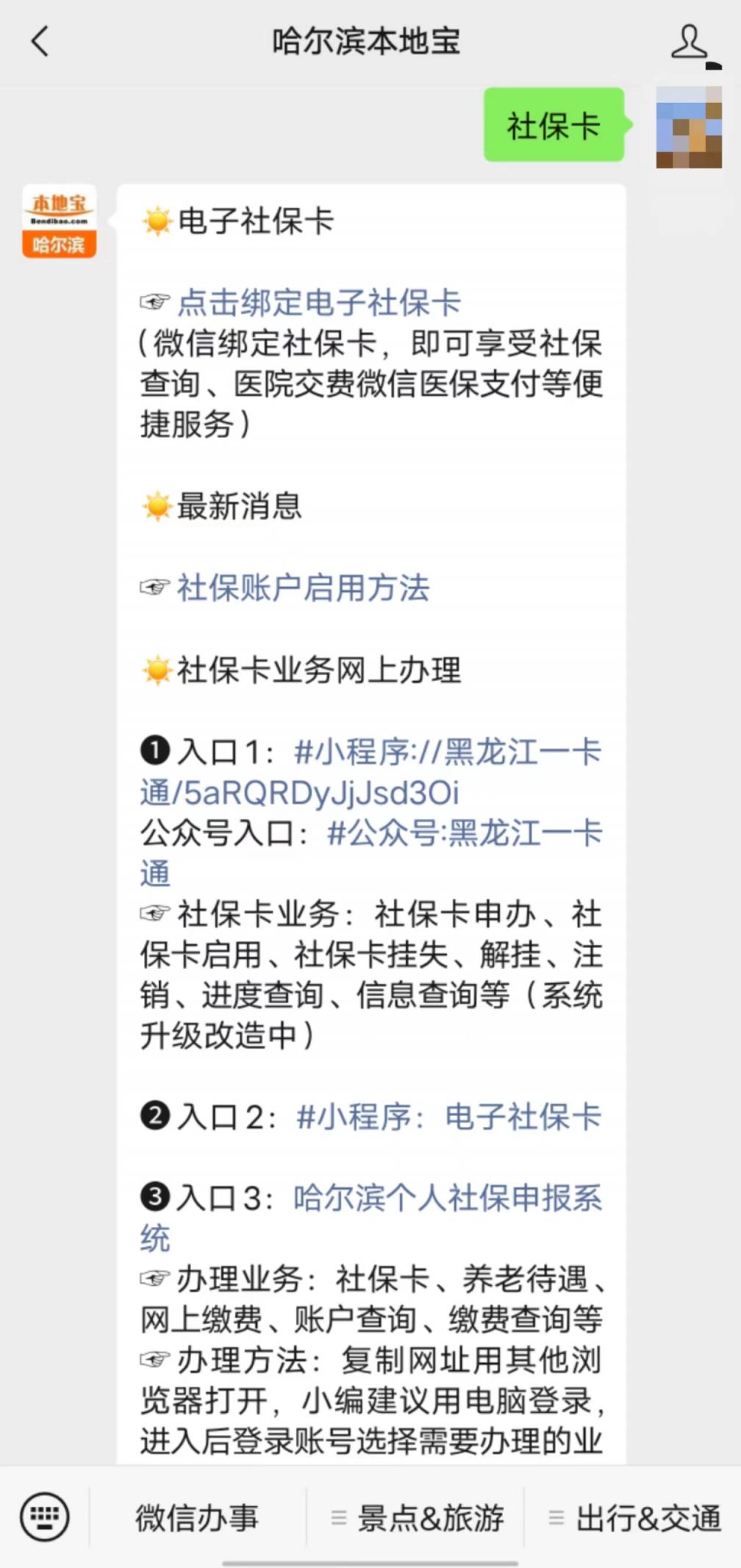The image size is (741, 1568).
Task: Open 公众号:黑龙江一卡通 link
Action: pos(371,853)
